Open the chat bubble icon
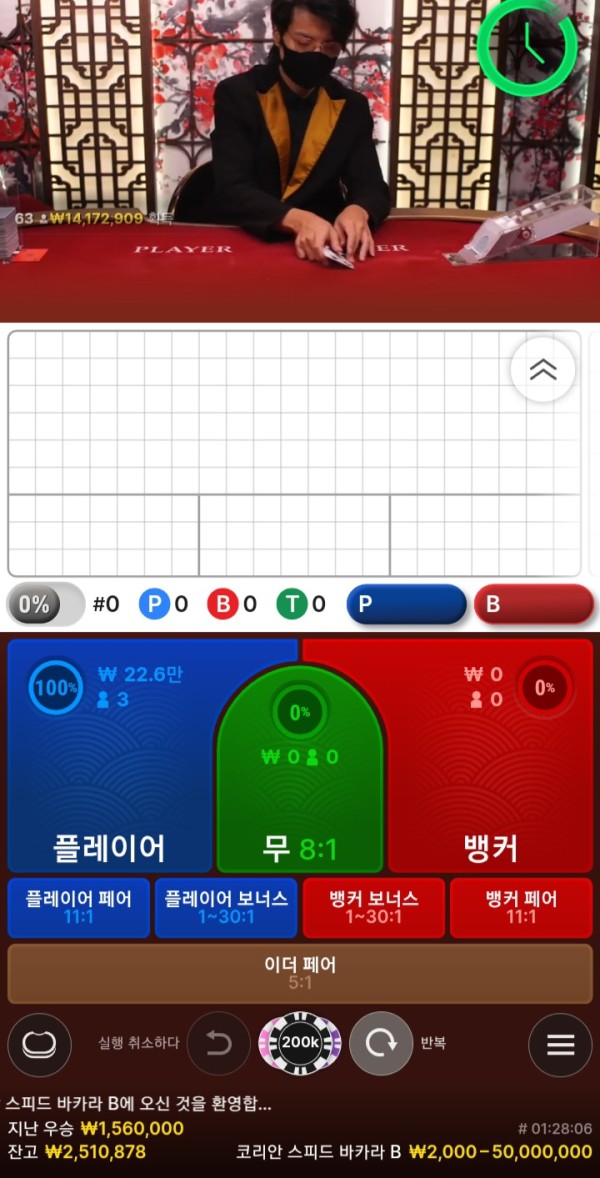Image resolution: width=600 pixels, height=1178 pixels. click(39, 1044)
